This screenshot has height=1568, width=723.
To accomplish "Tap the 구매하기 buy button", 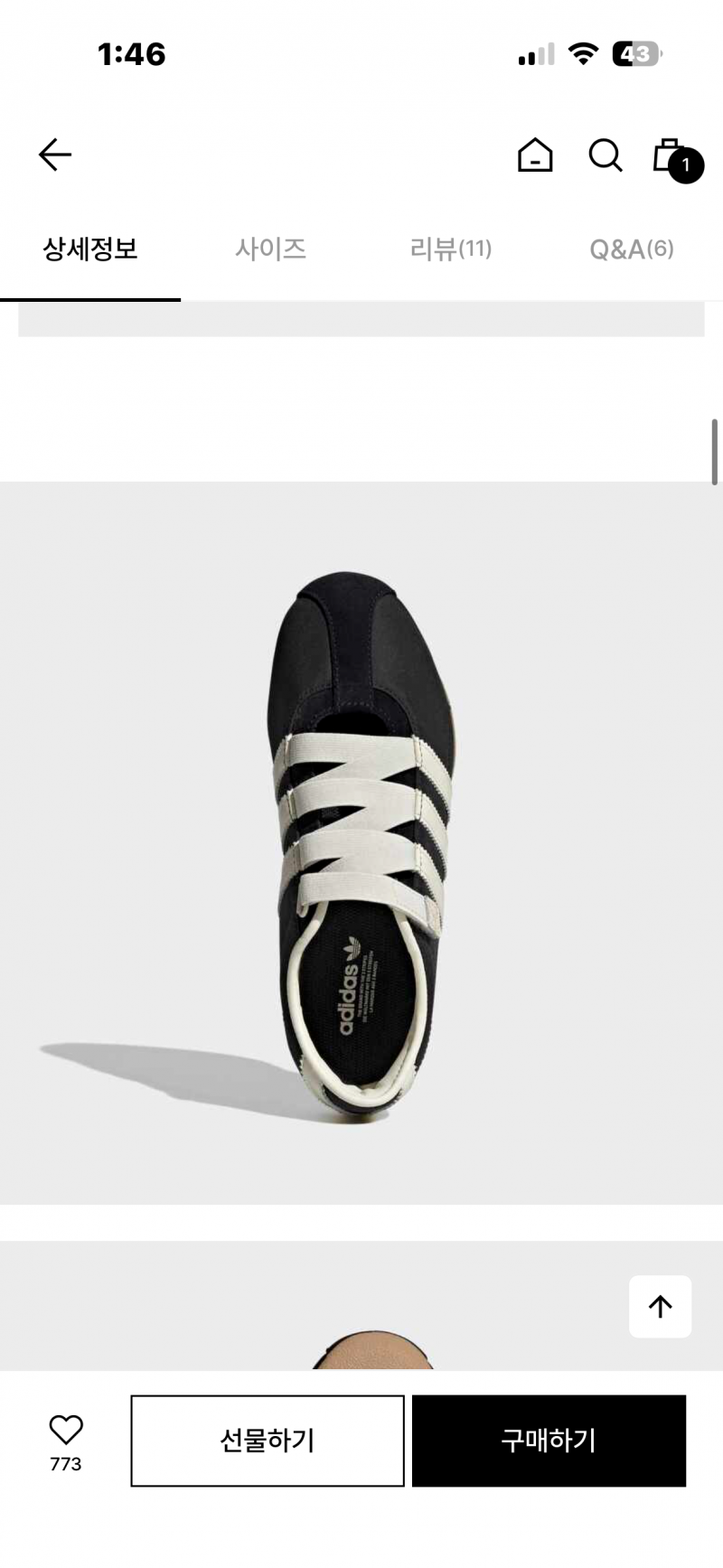I will (549, 1441).
